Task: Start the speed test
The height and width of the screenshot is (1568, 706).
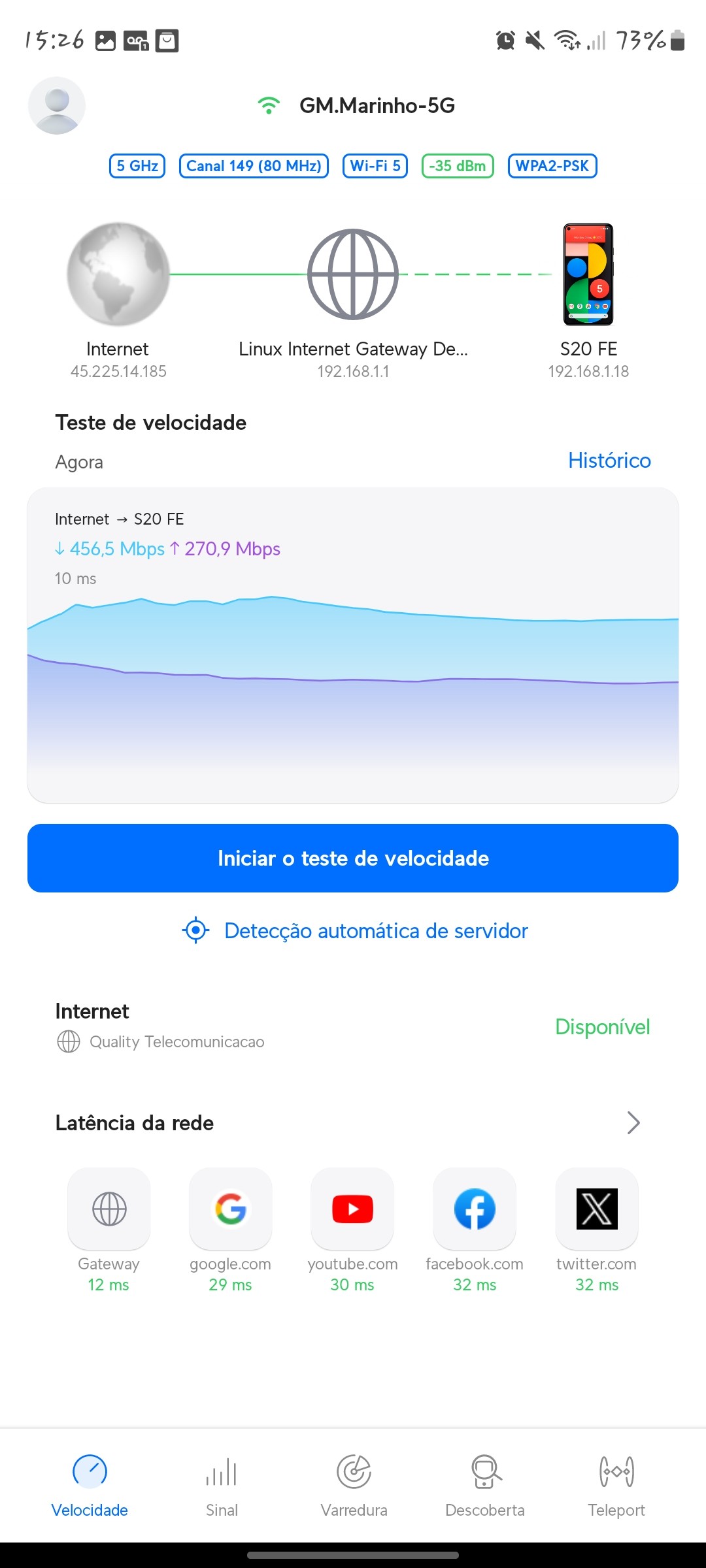Action: click(353, 858)
